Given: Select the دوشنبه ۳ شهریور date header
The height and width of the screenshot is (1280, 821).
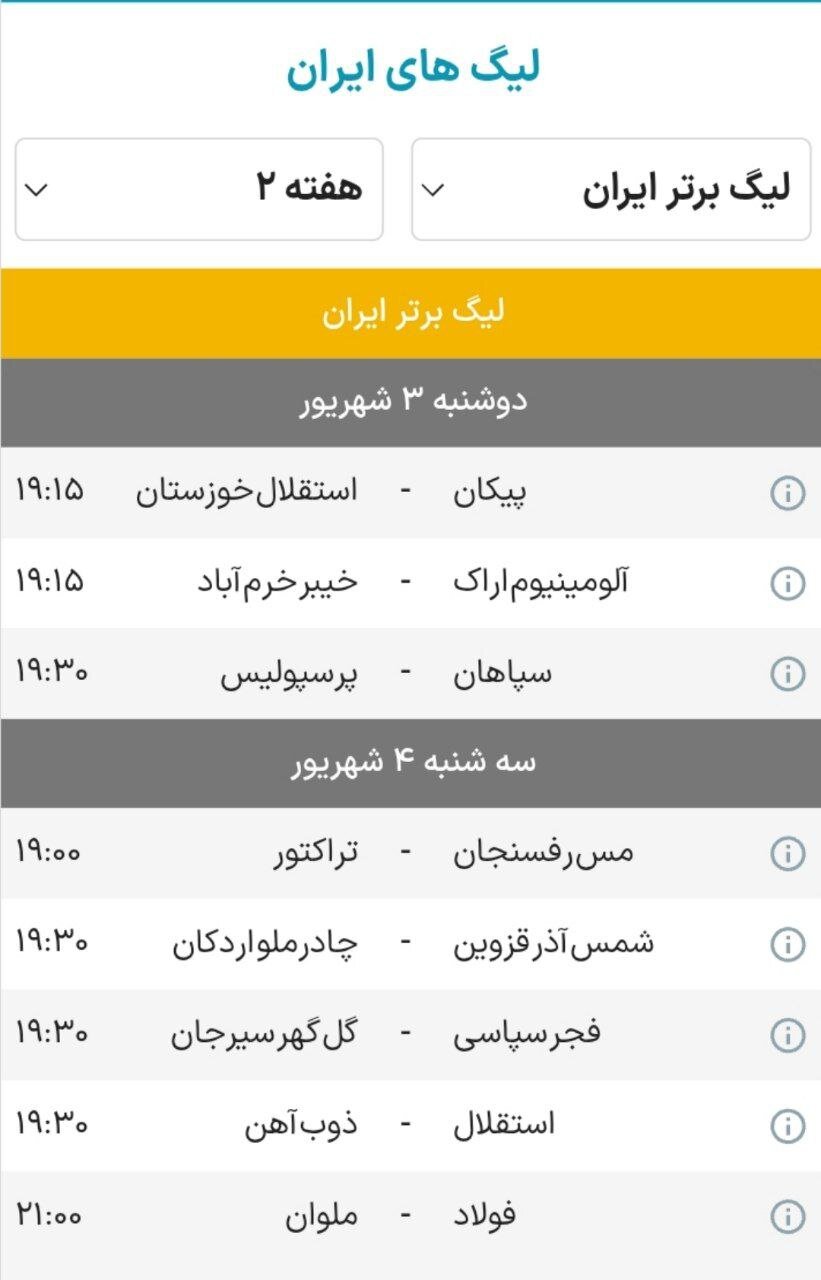Looking at the screenshot, I should pos(410,398).
